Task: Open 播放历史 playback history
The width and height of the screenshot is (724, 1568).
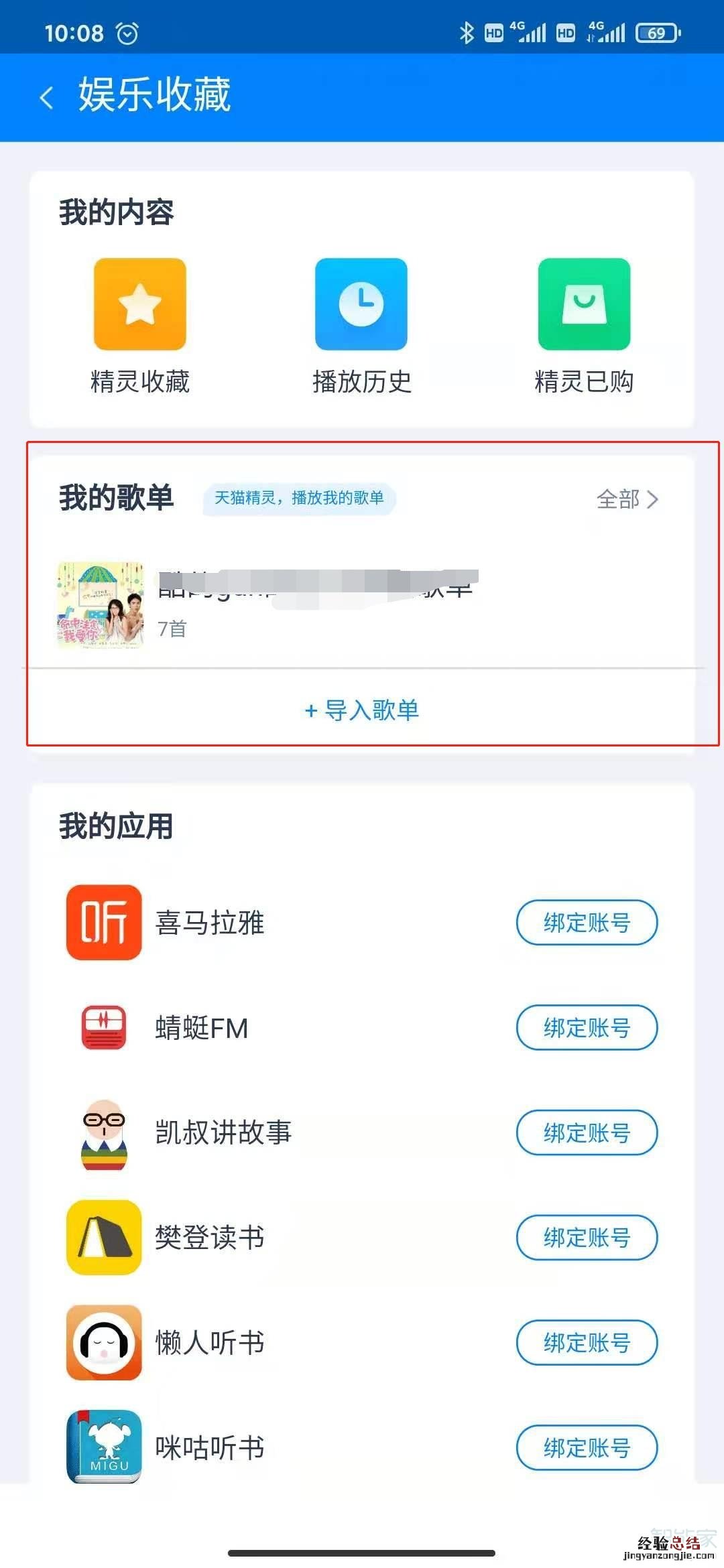Action: (x=361, y=305)
